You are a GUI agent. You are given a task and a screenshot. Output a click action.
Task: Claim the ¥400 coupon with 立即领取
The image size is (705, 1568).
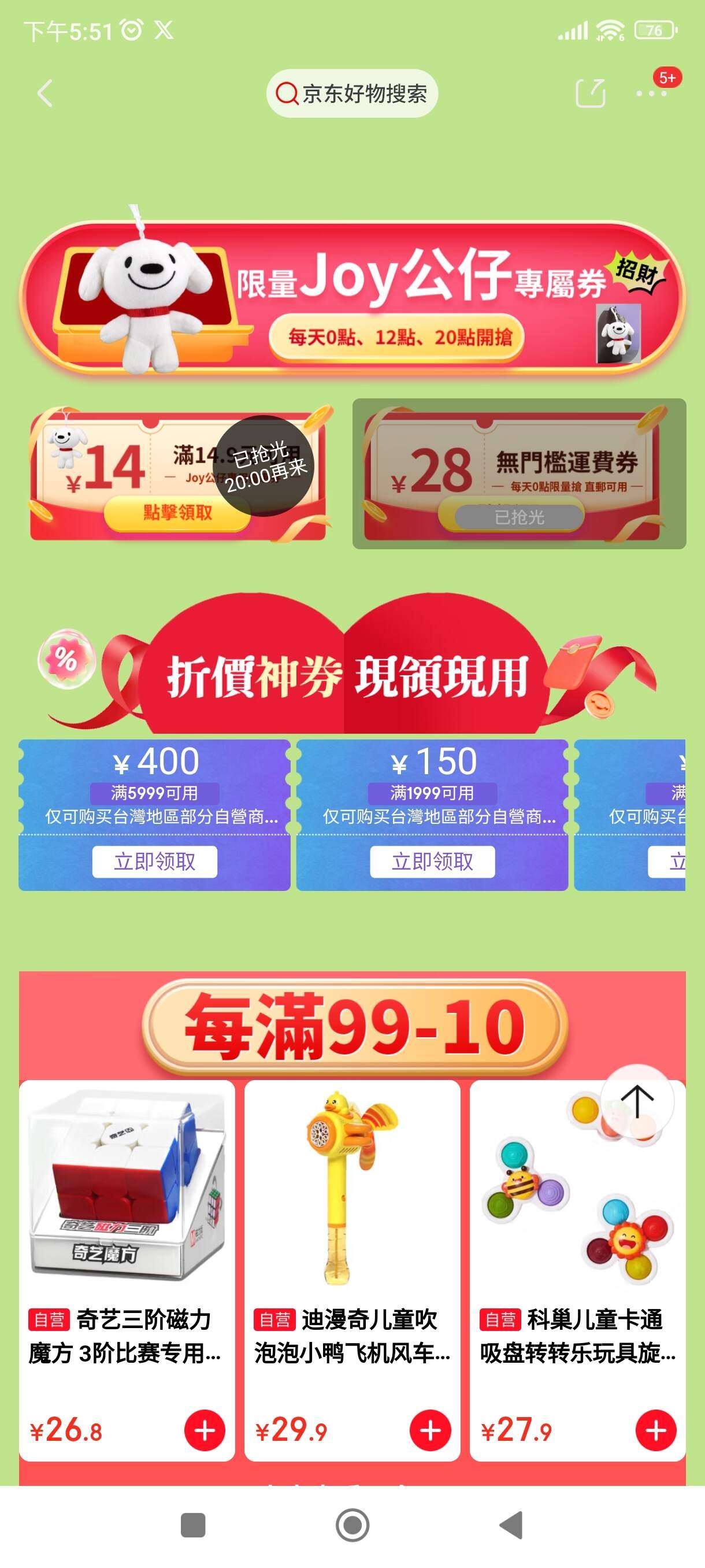(154, 861)
